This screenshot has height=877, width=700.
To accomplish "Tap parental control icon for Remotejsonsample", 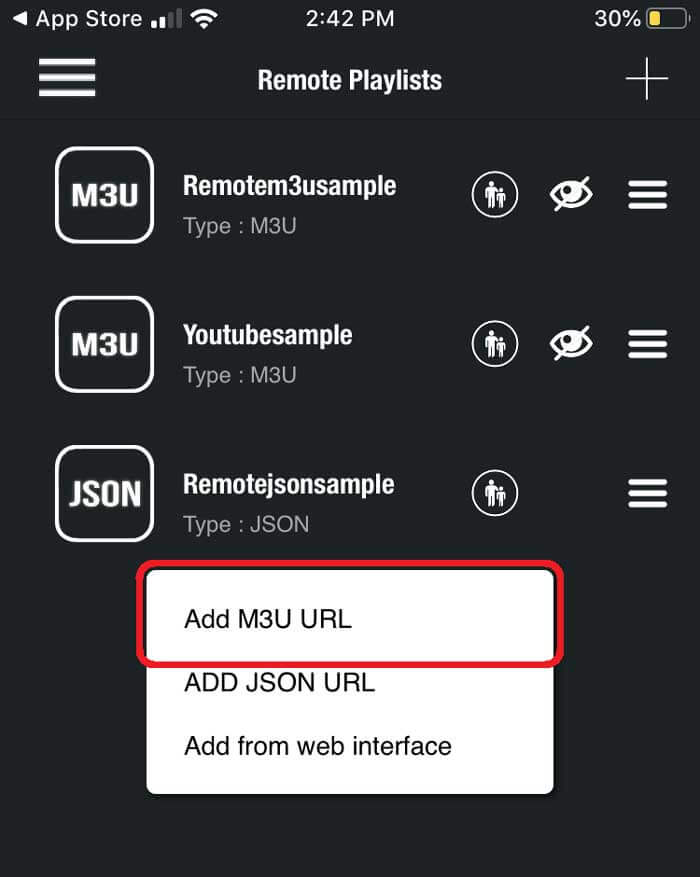I will coord(495,493).
